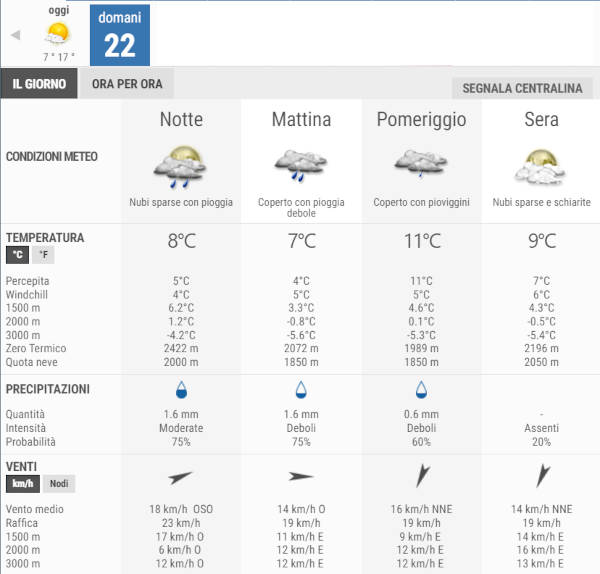The image size is (600, 574).
Task: Tap the 'Segnala centralina' button
Action: [x=522, y=88]
